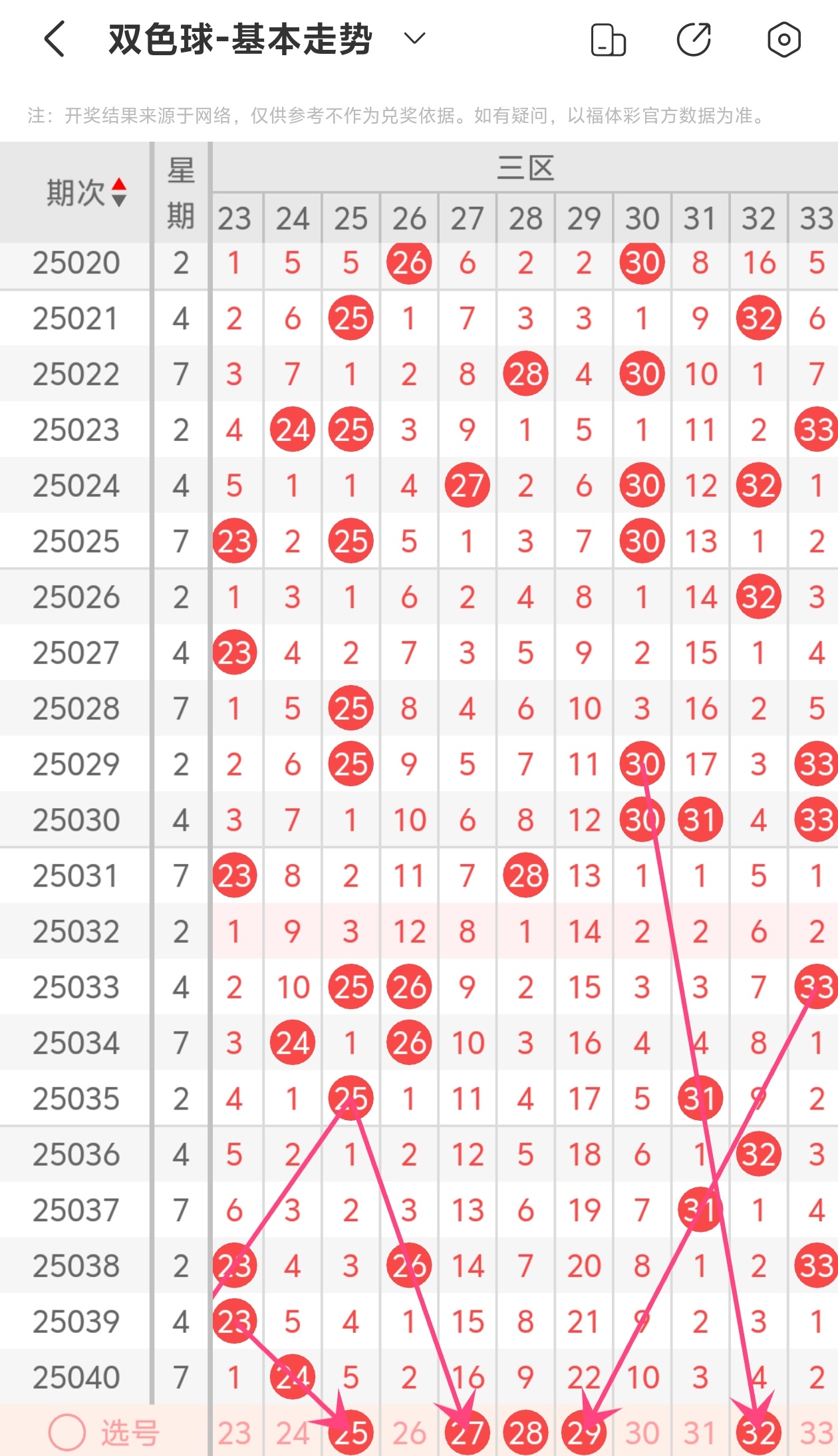Deselect number 27 in the selection row
838x1456 pixels.
[x=467, y=1433]
